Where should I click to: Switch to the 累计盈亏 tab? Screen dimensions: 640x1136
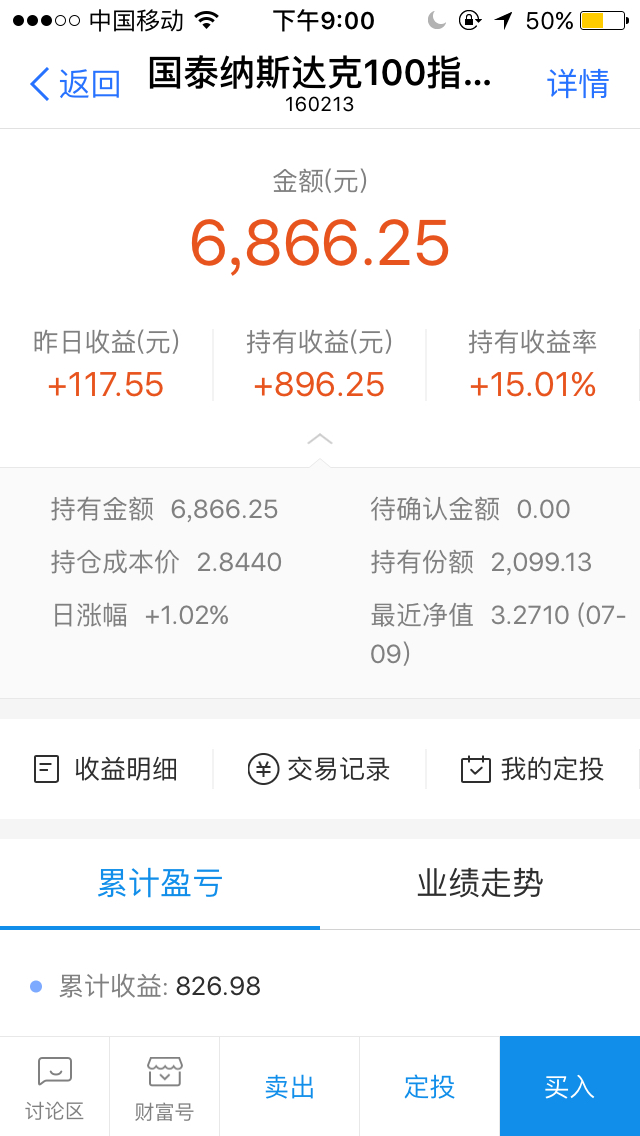tap(159, 884)
